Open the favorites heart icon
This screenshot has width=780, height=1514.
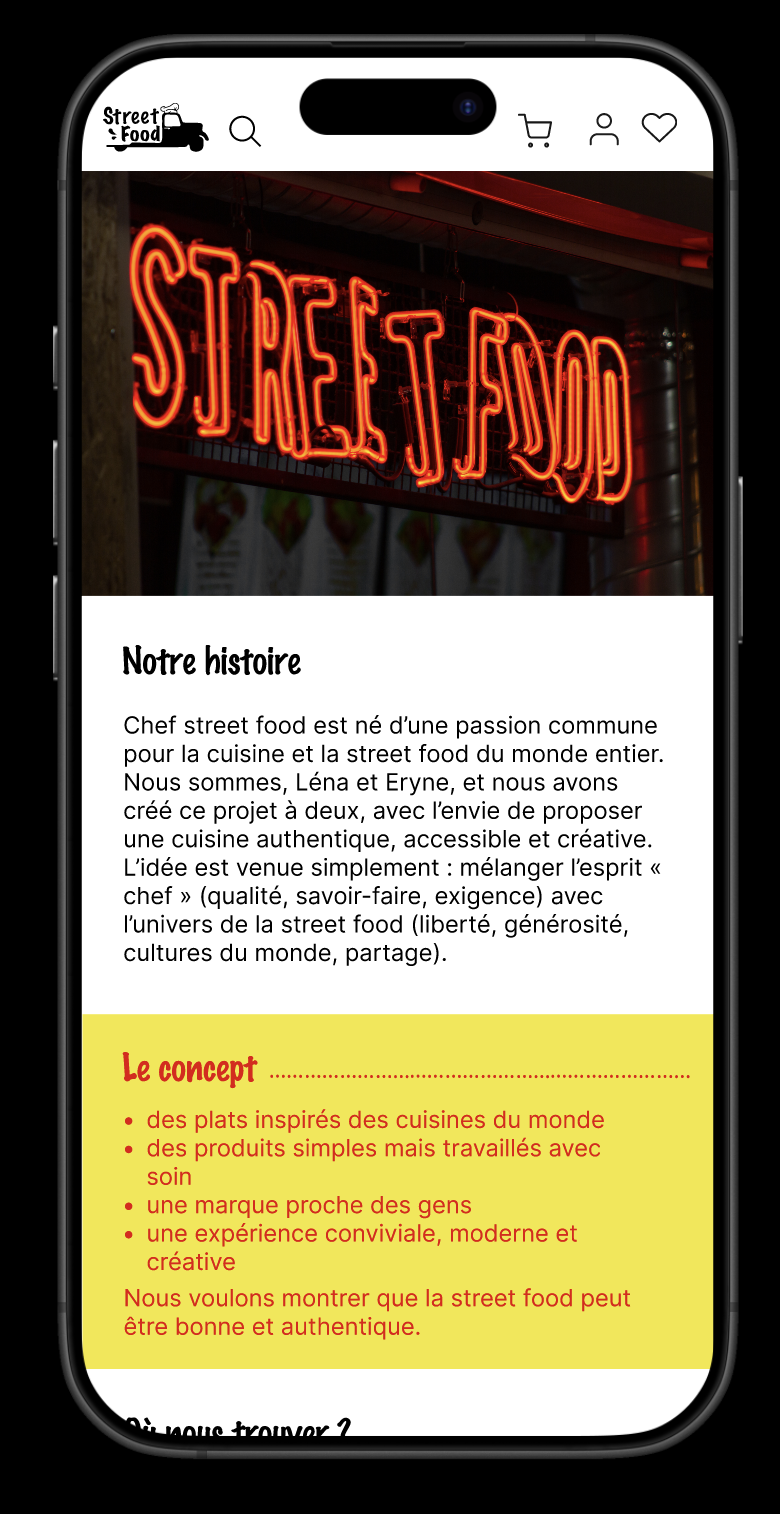pyautogui.click(x=659, y=128)
